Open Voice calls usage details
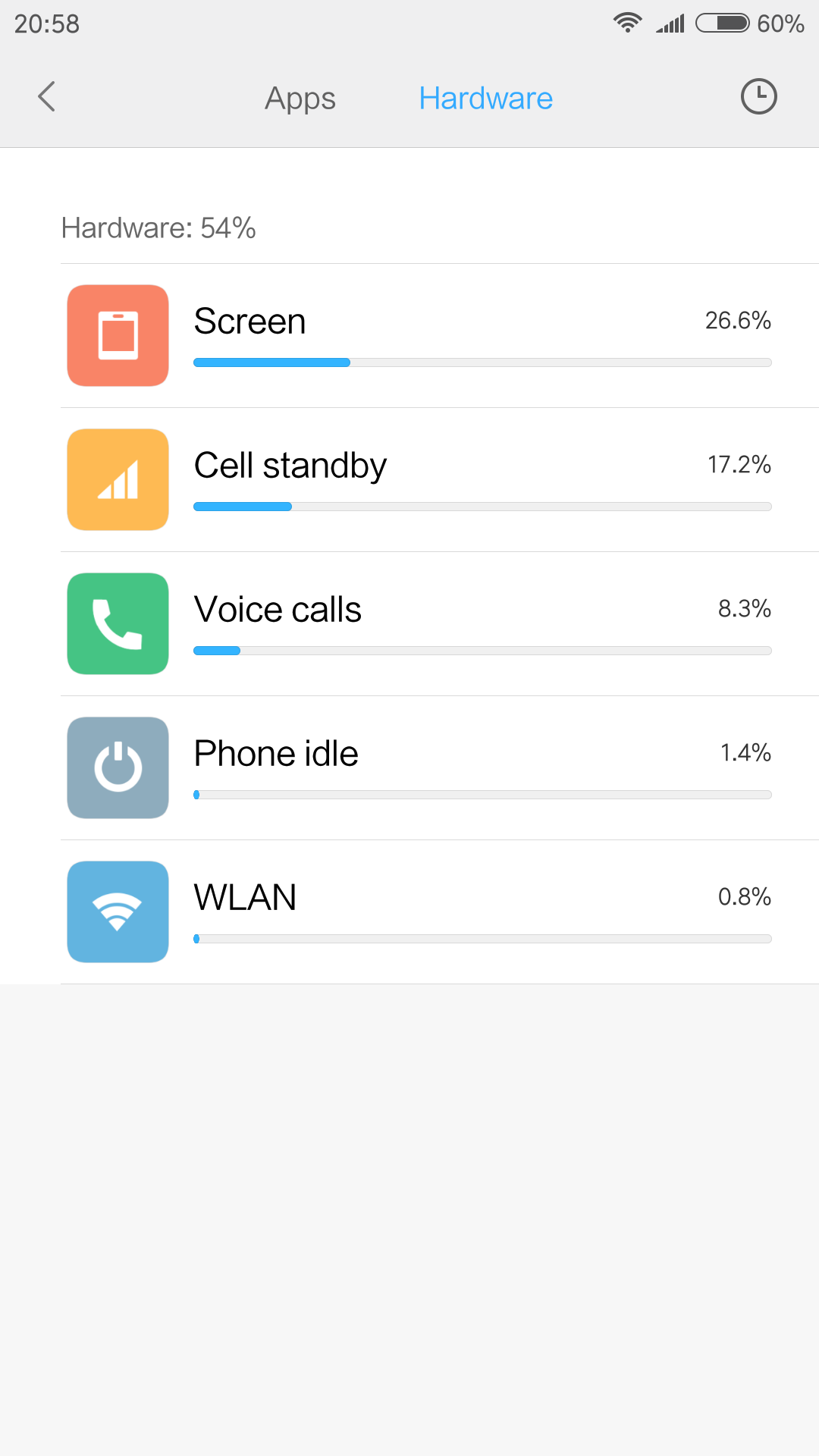Screen dimensions: 819x1456 click(x=440, y=623)
